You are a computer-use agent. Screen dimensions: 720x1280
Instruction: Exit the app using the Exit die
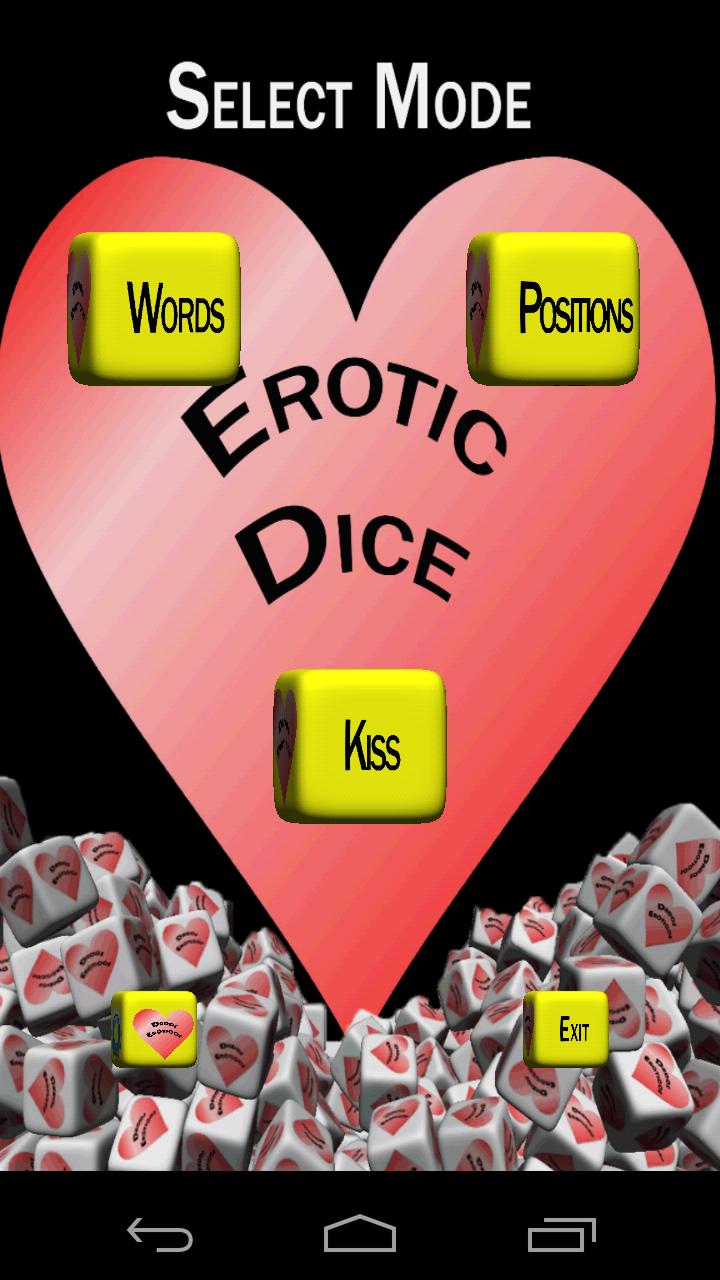pos(572,1028)
